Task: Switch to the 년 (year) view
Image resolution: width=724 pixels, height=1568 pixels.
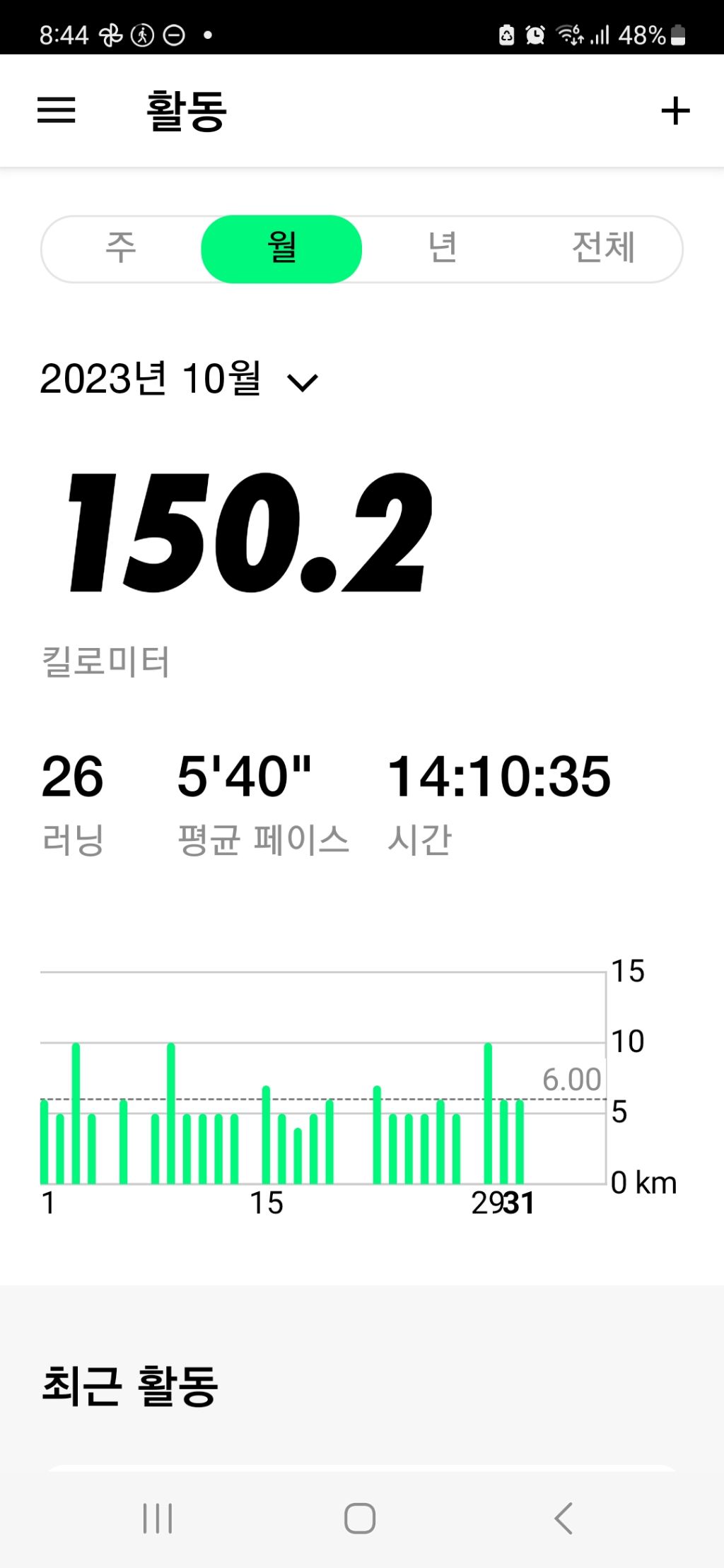Action: click(442, 249)
